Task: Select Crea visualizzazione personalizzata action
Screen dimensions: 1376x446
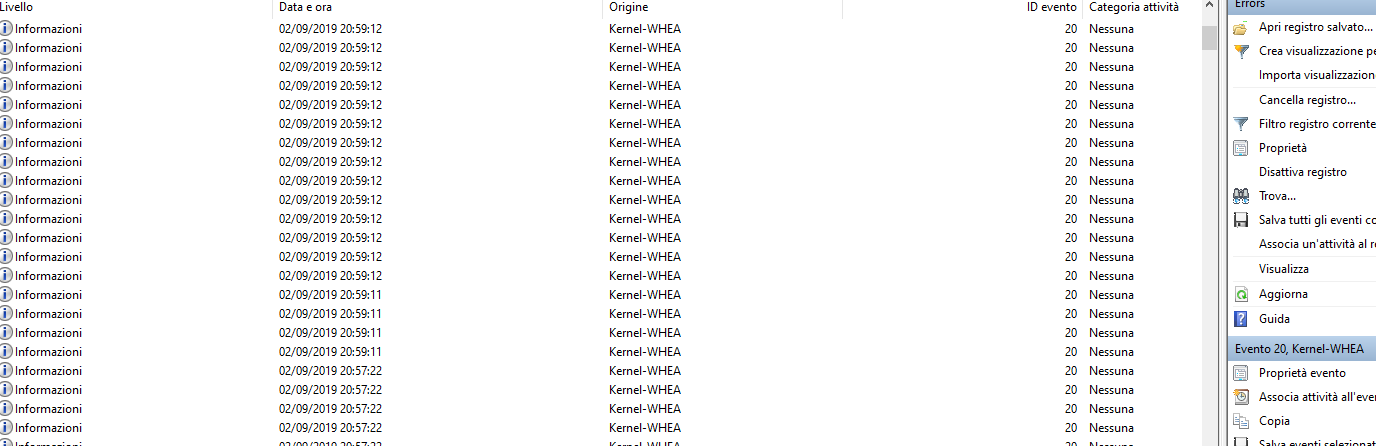Action: tap(1316, 51)
